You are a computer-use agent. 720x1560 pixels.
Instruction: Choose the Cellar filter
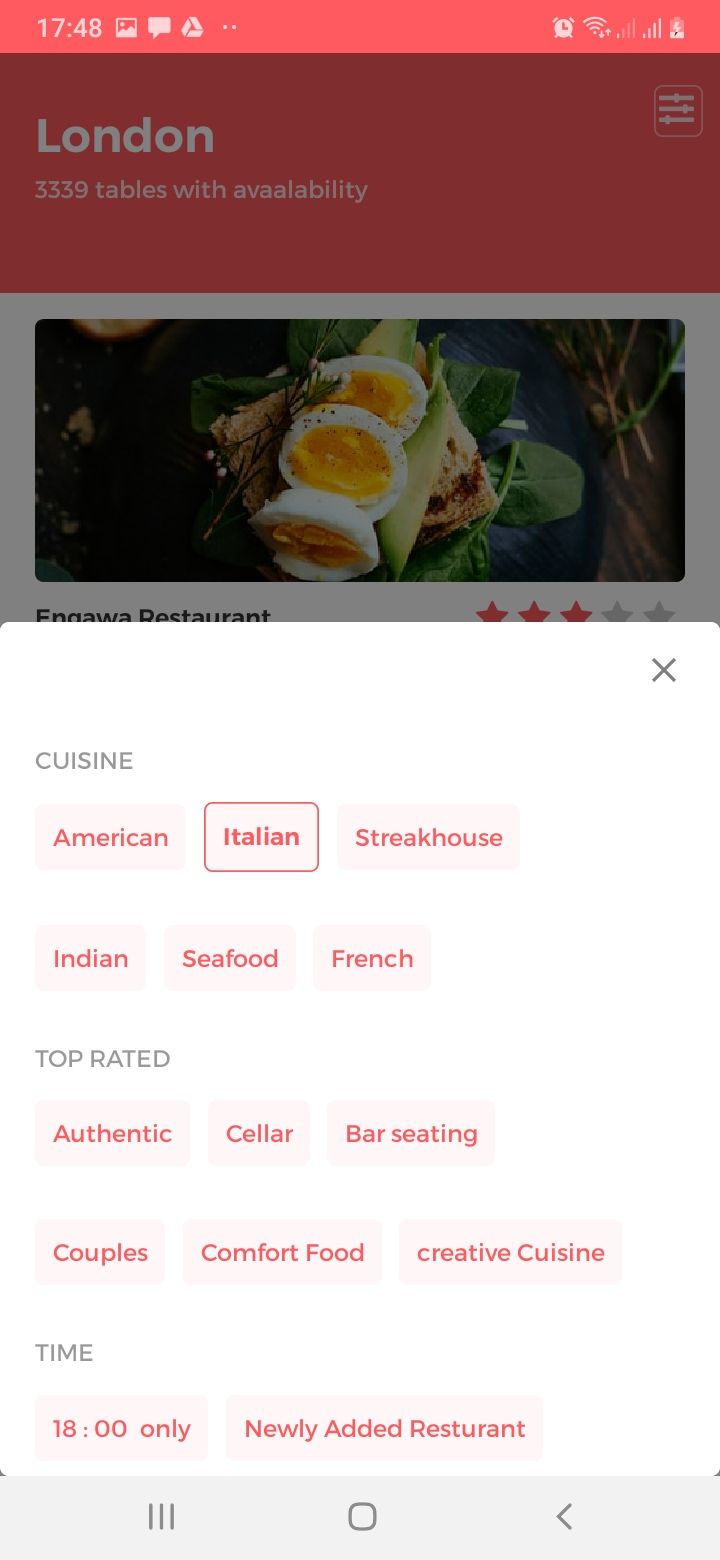259,1133
